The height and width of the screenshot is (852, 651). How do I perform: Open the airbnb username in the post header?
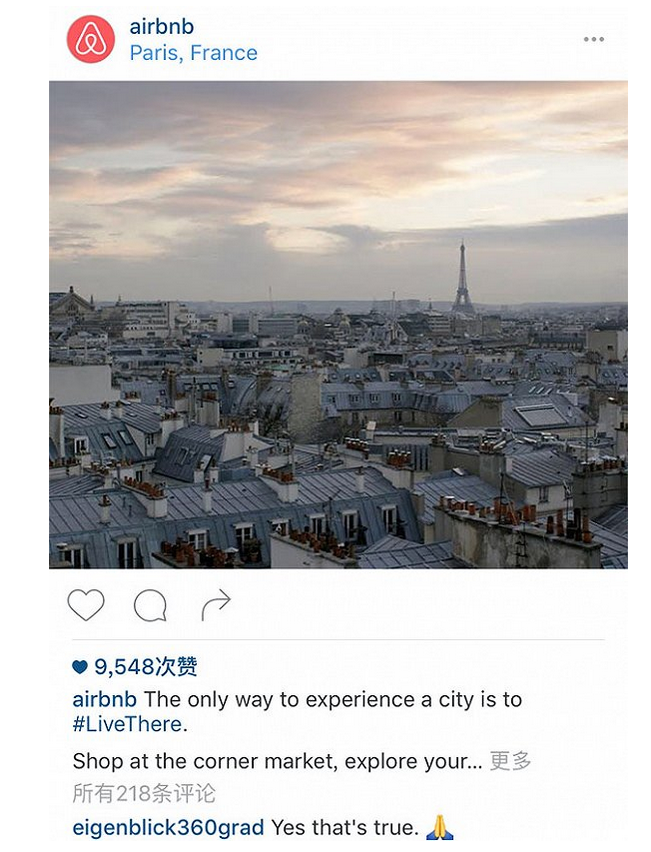click(x=161, y=27)
